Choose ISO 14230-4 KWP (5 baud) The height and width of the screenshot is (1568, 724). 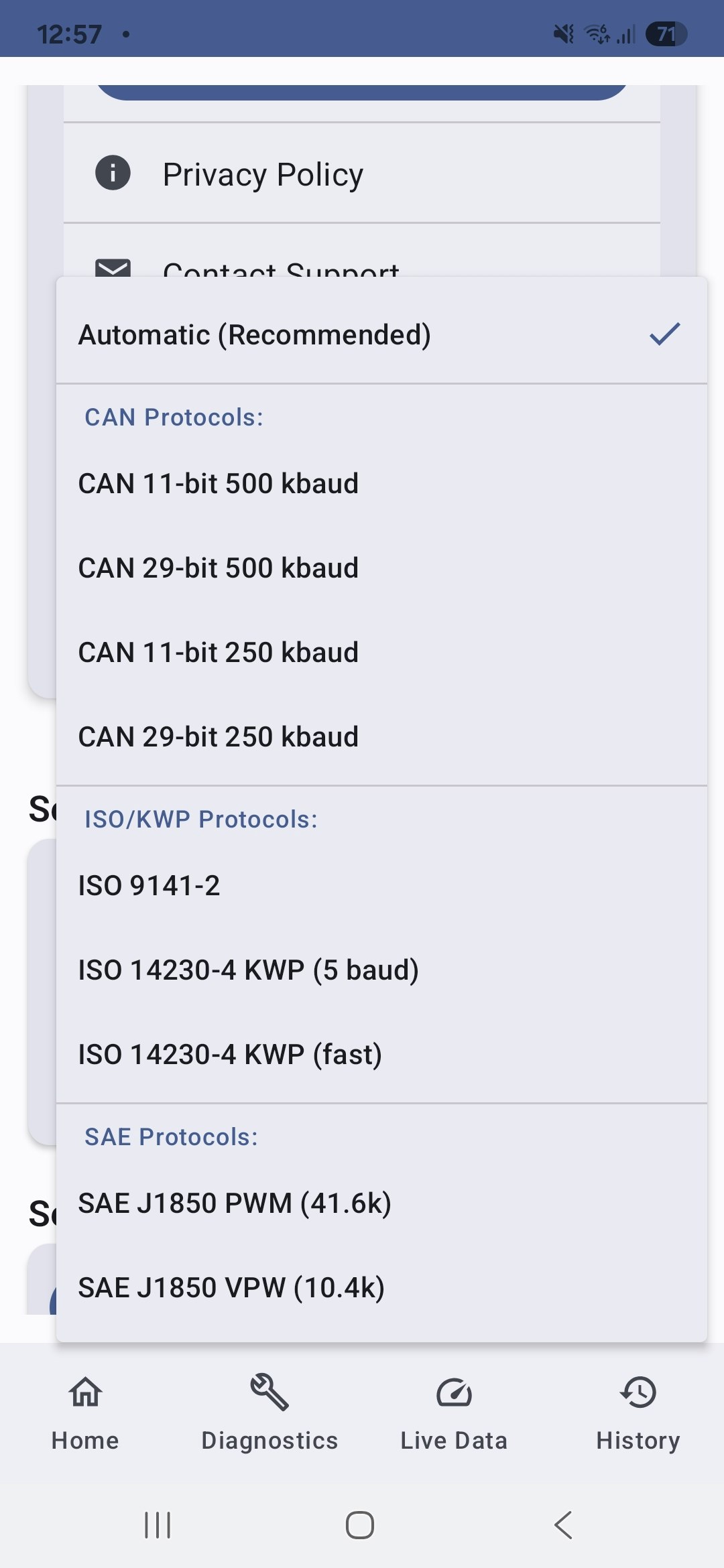tap(381, 970)
